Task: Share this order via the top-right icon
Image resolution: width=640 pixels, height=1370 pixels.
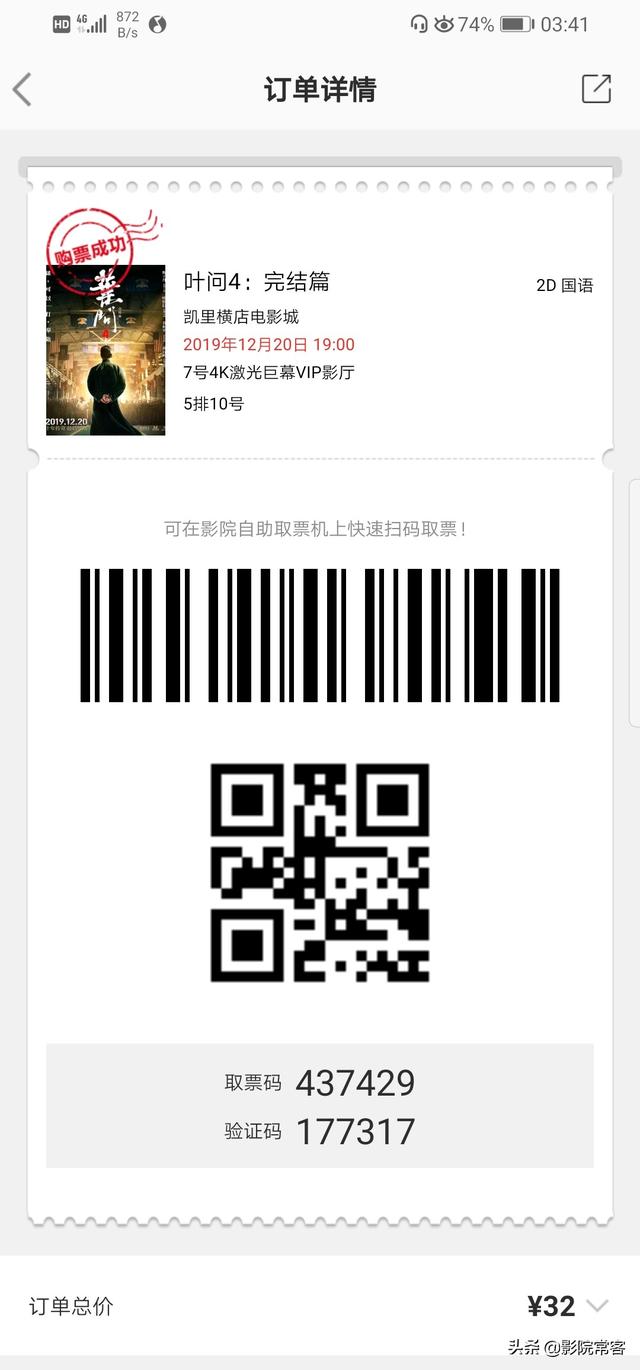Action: 596,88
